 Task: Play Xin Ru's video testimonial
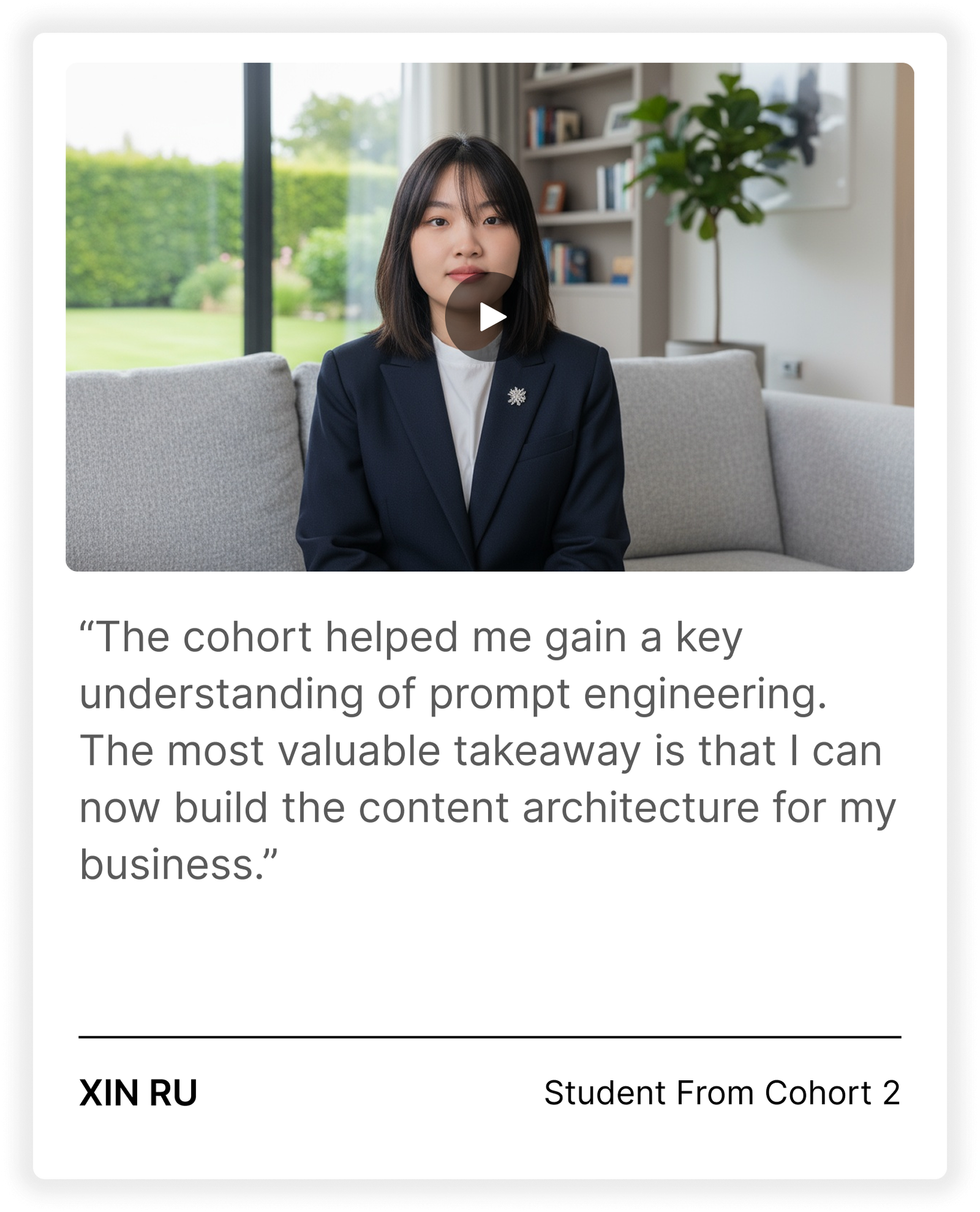click(x=489, y=317)
